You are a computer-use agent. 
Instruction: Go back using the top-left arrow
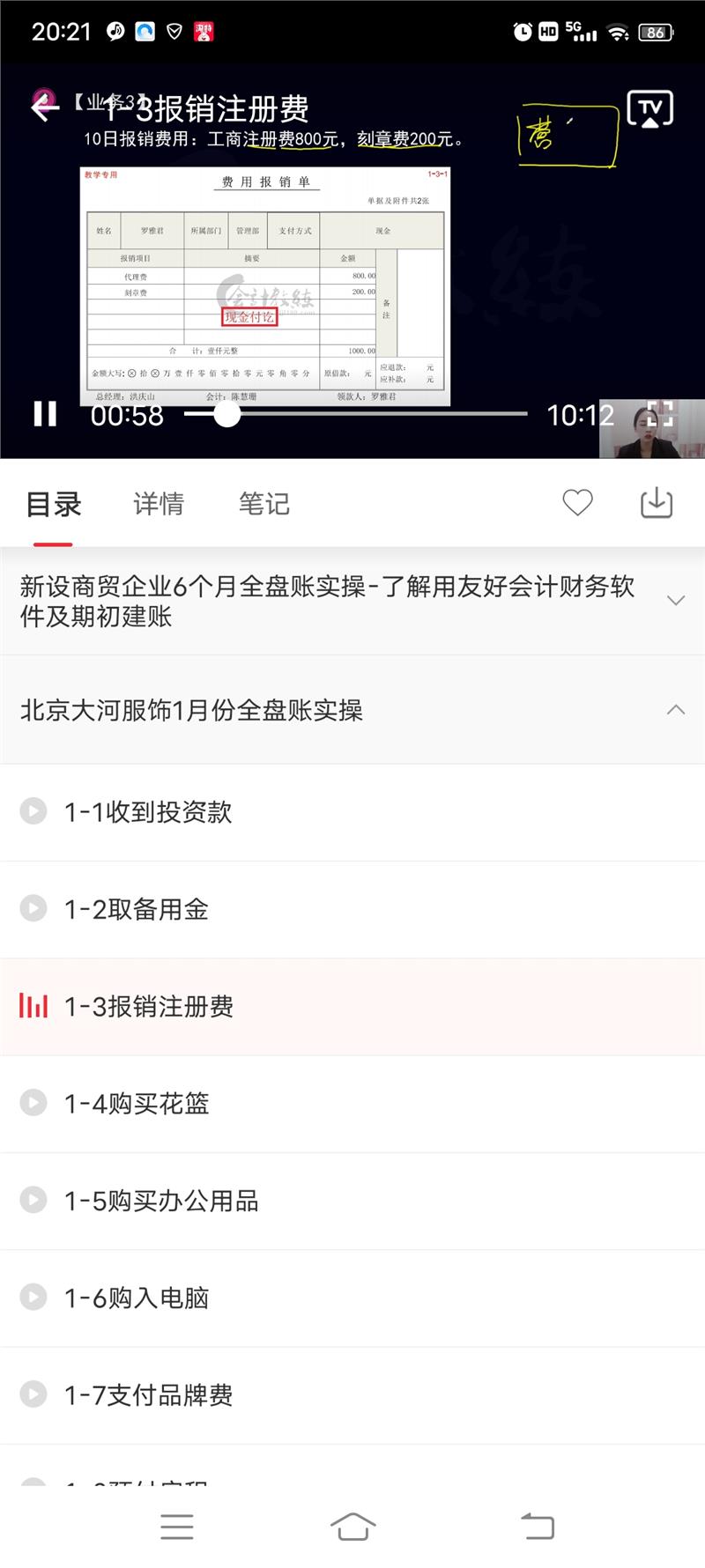click(44, 107)
